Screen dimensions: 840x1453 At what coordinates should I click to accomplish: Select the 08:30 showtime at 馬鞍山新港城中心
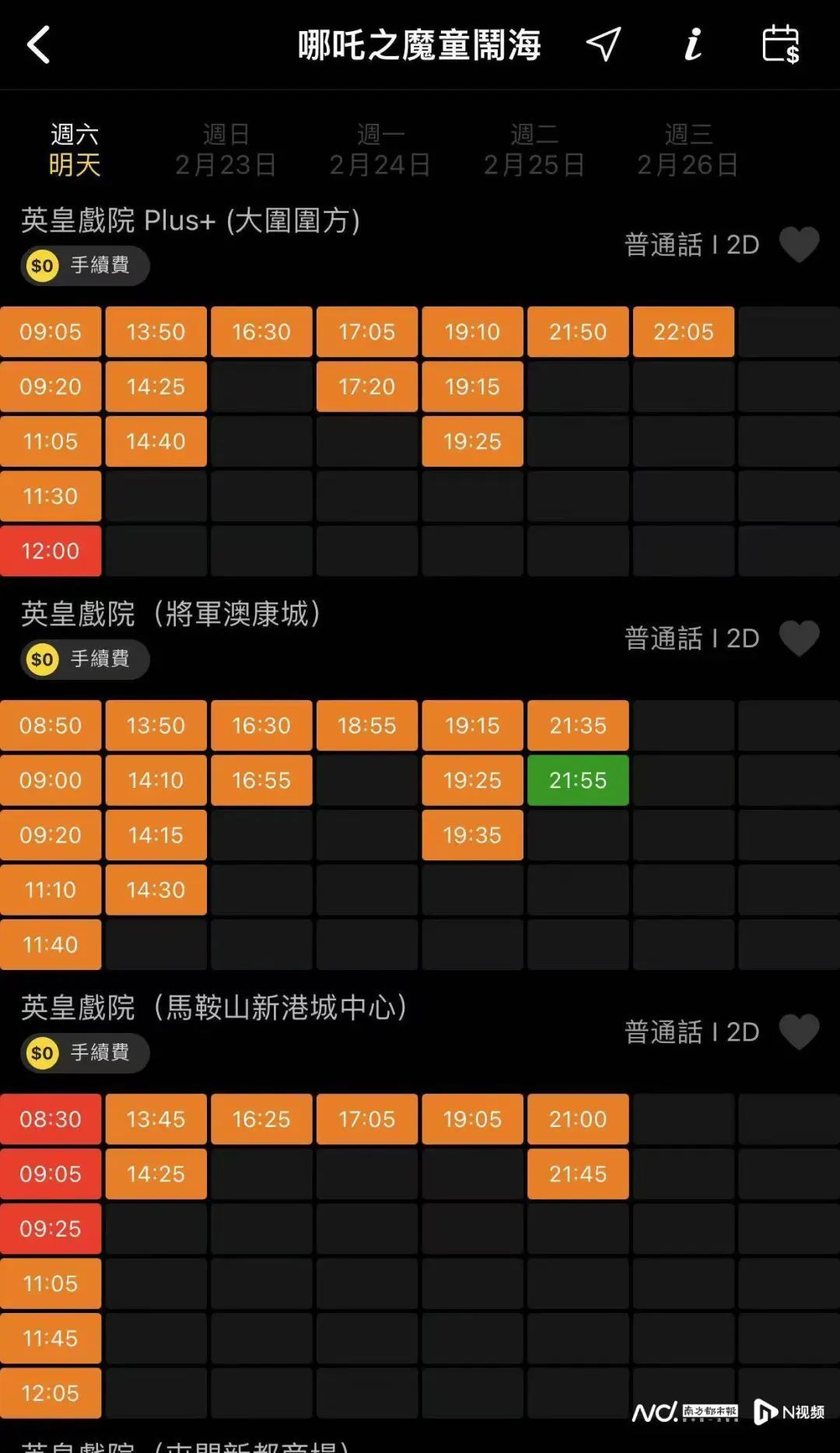click(x=51, y=1119)
